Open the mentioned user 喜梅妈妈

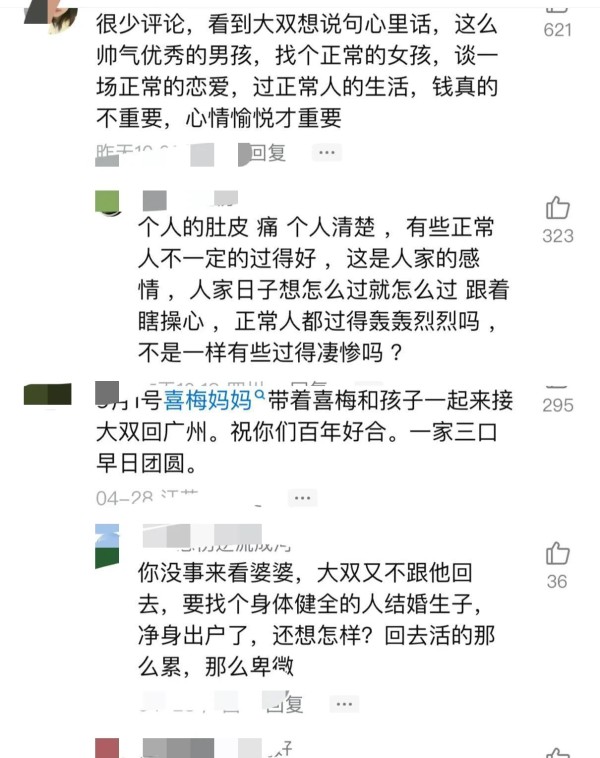pos(209,403)
